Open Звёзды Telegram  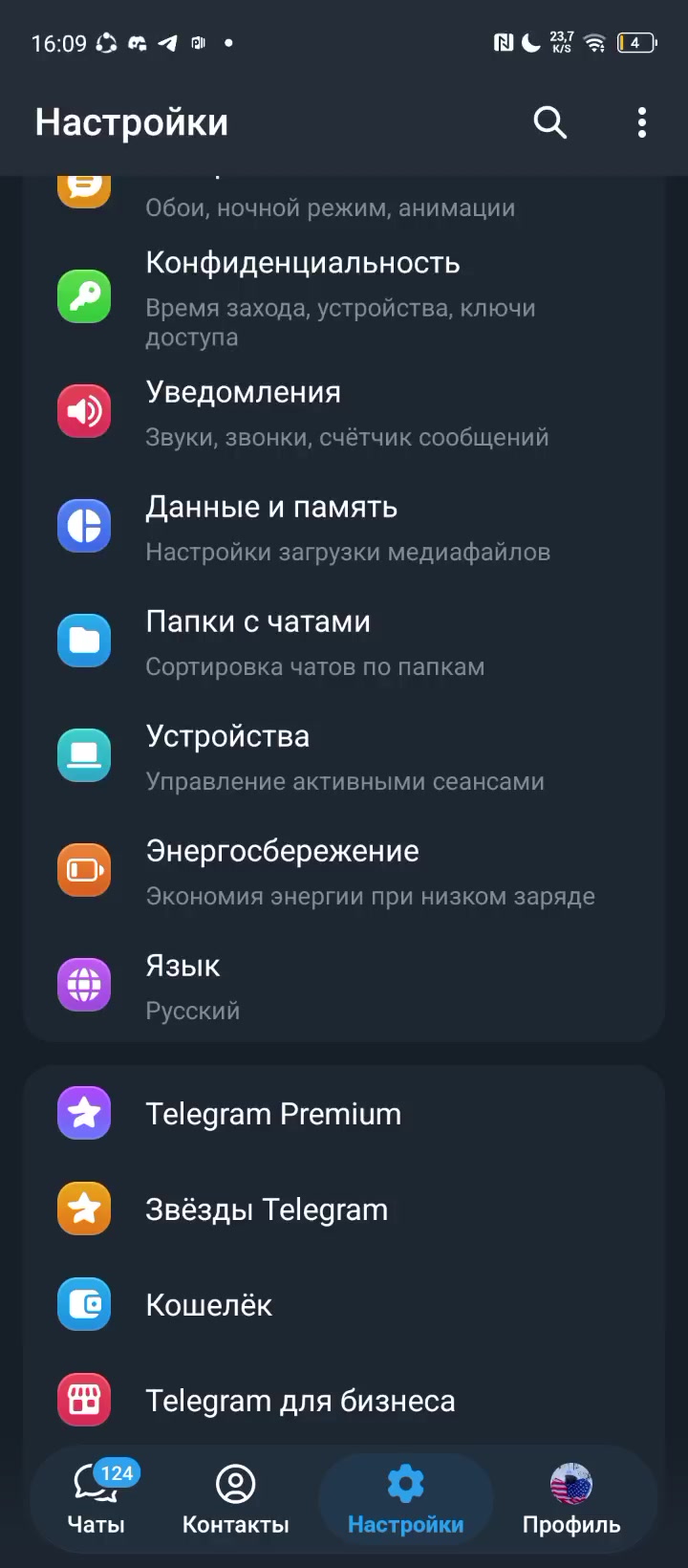344,1209
